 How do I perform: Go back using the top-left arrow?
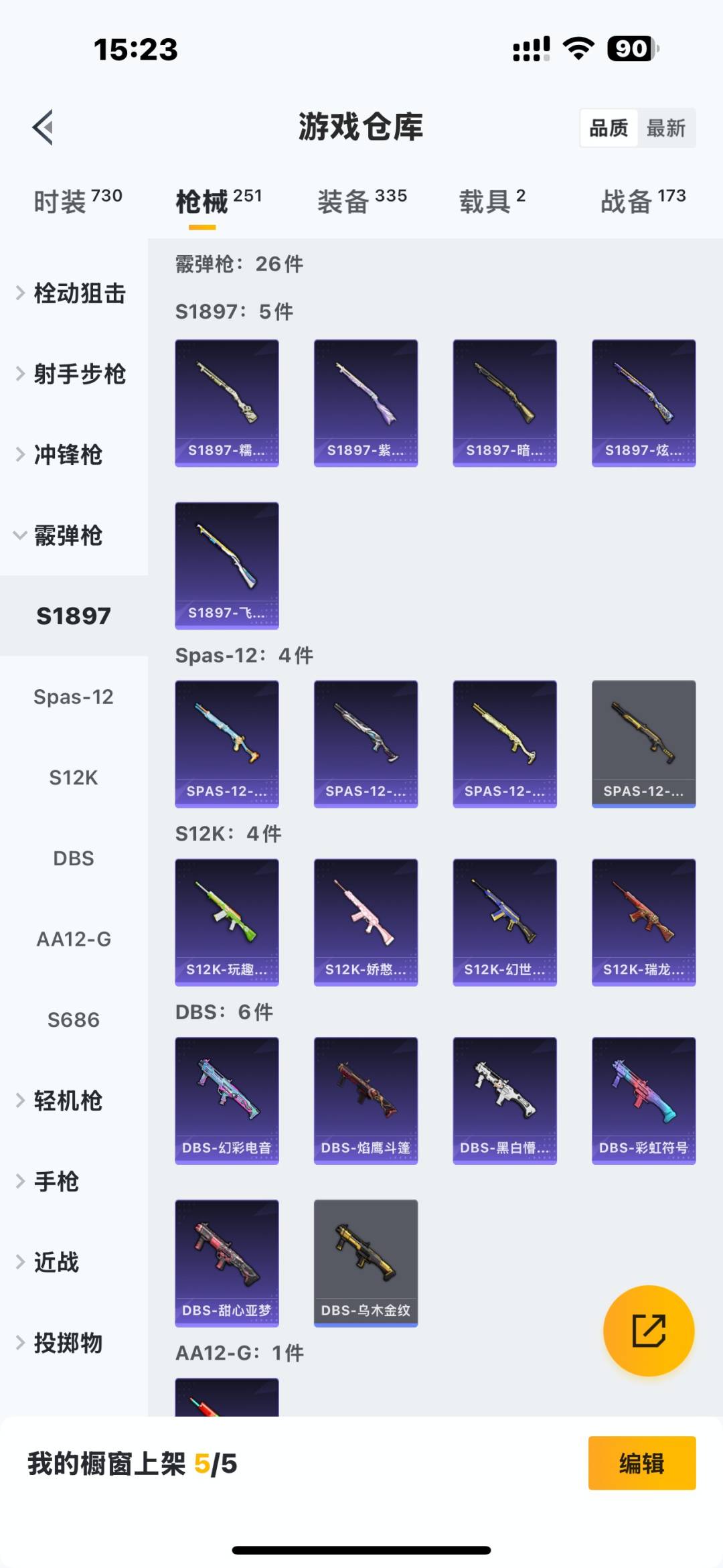pos(43,127)
